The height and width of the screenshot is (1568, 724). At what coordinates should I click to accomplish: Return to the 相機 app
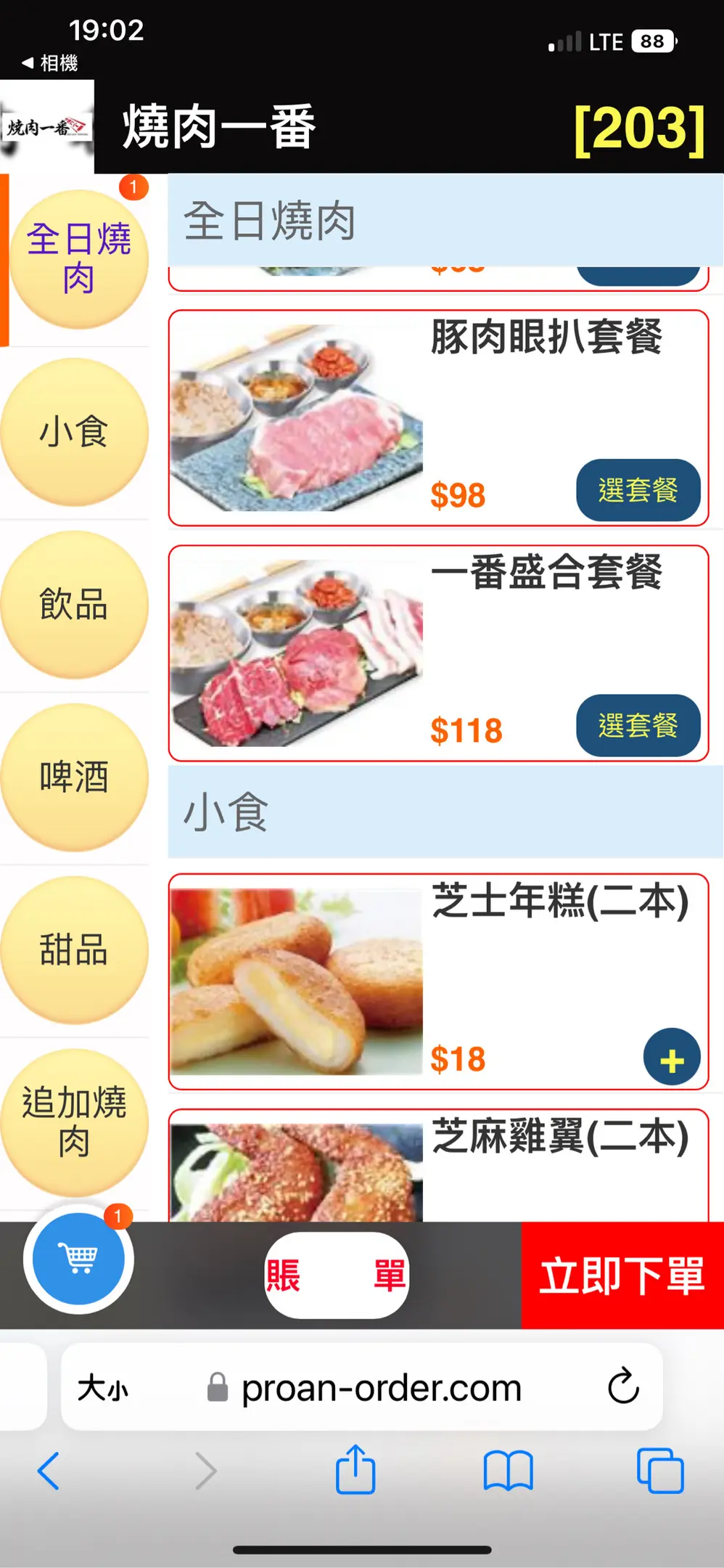(51, 63)
